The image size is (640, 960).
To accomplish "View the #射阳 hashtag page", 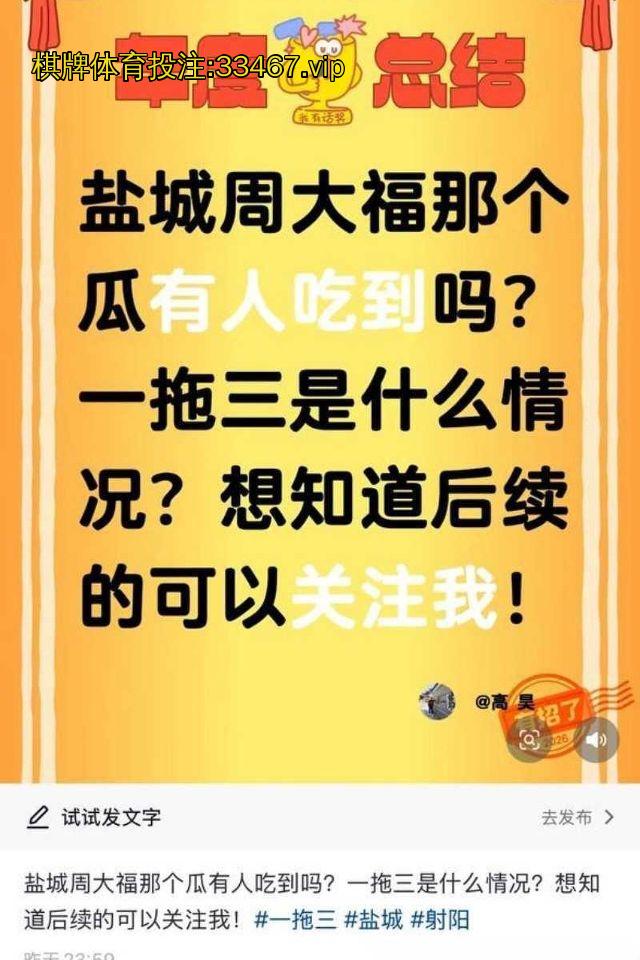I will point(440,919).
